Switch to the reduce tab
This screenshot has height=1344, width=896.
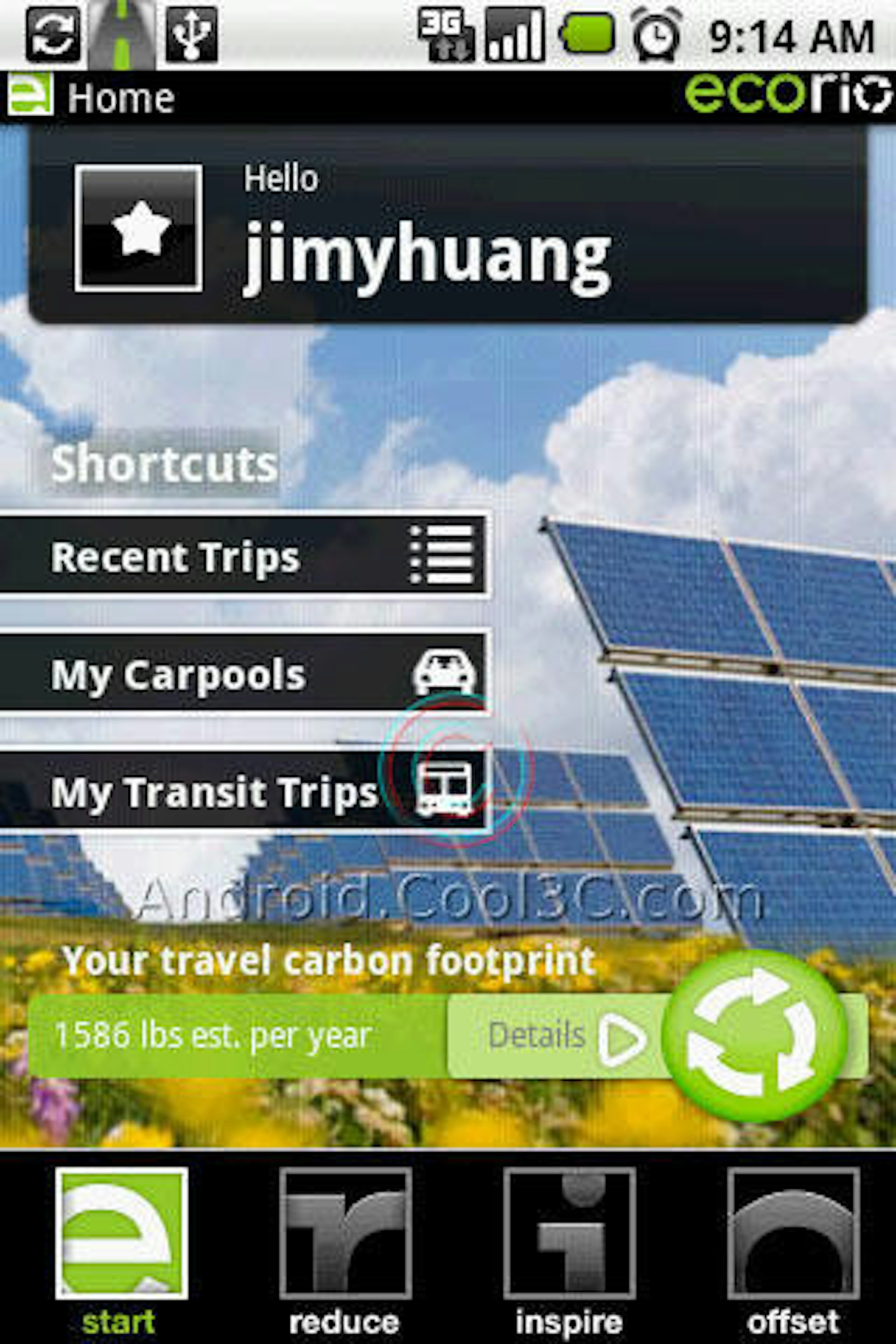[345, 1251]
